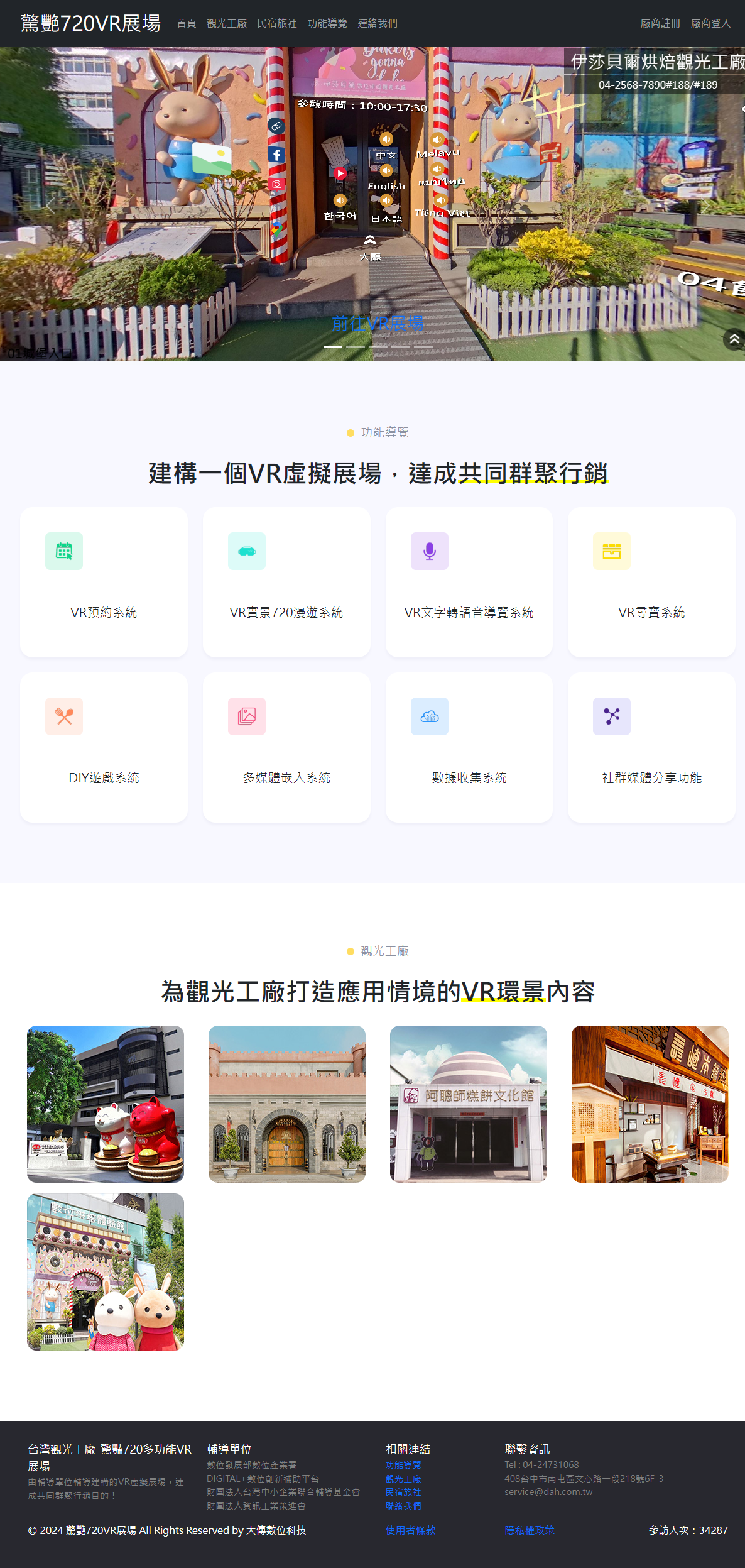Open the 數據收集系統 card
745x1568 pixels.
coord(469,748)
